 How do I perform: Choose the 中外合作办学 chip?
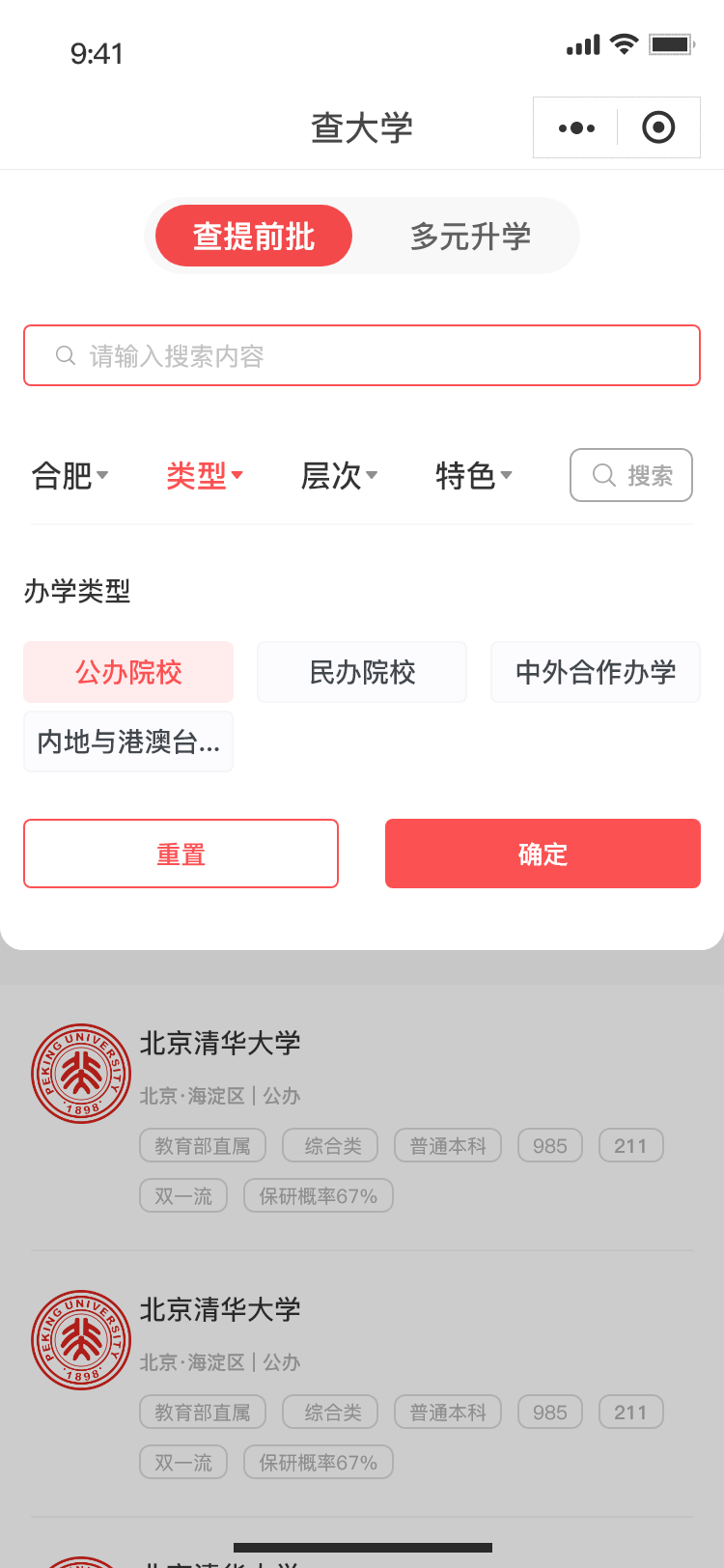(596, 672)
